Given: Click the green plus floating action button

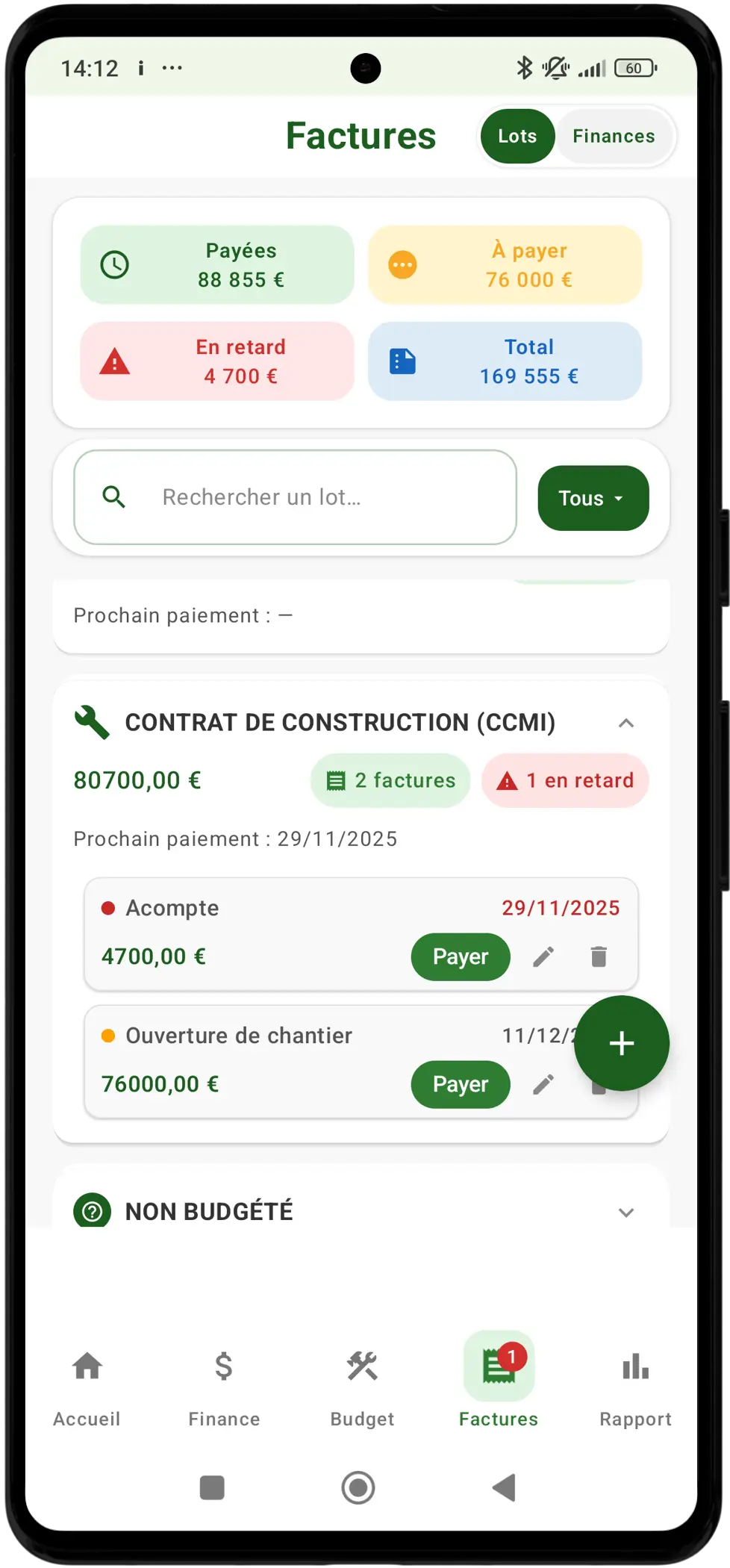Looking at the screenshot, I should tap(621, 1042).
